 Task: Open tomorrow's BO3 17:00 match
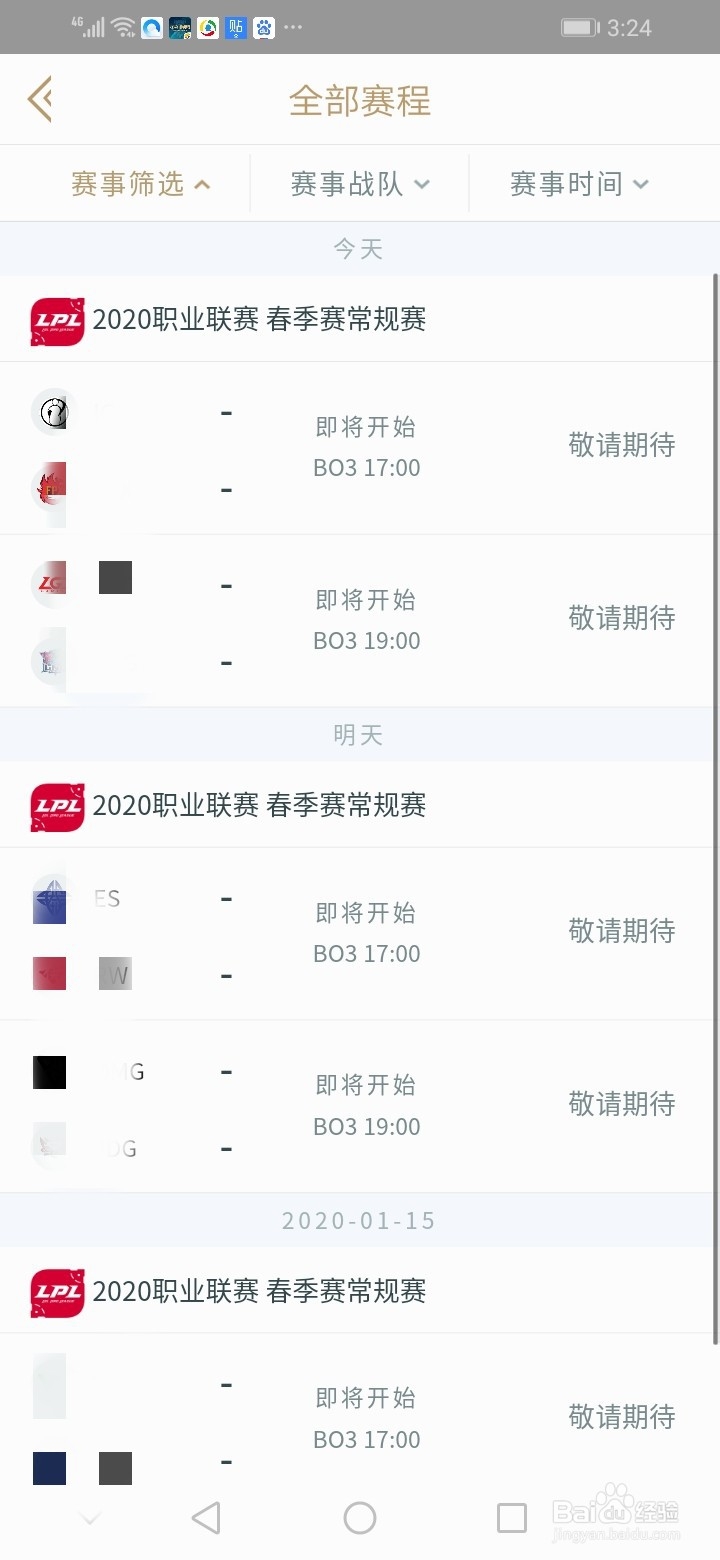click(360, 934)
